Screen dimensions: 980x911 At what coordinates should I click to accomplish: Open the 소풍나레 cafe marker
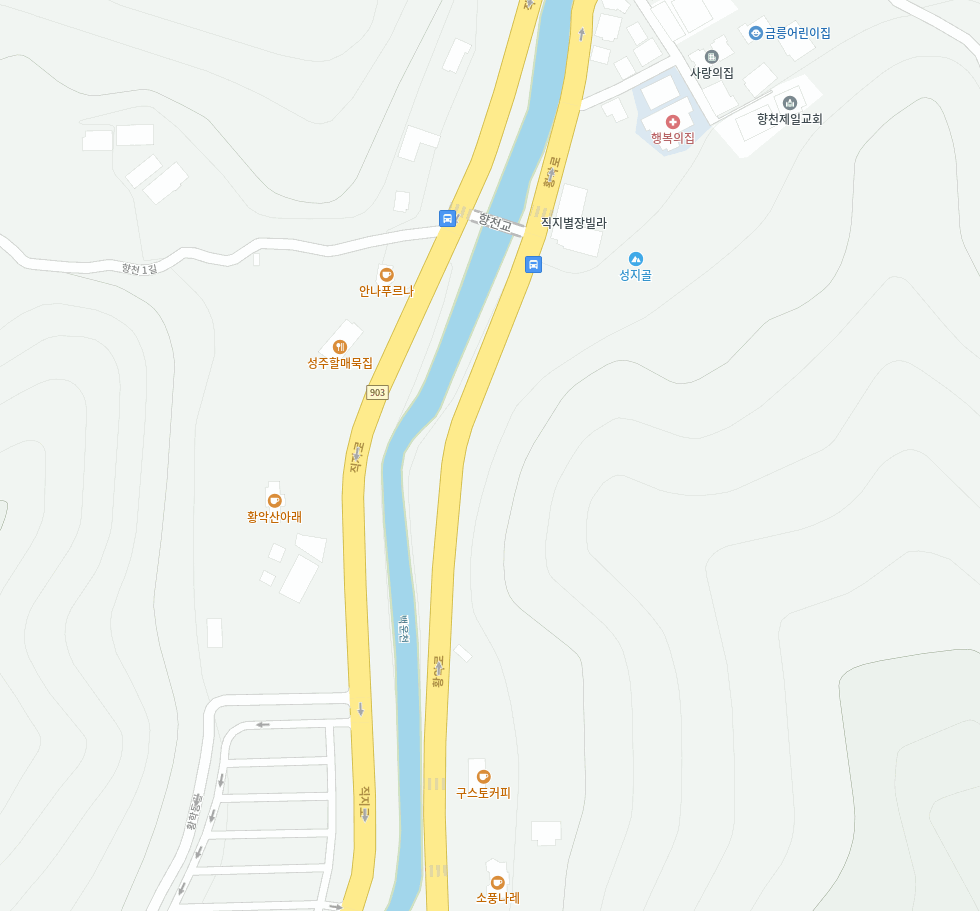(497, 881)
